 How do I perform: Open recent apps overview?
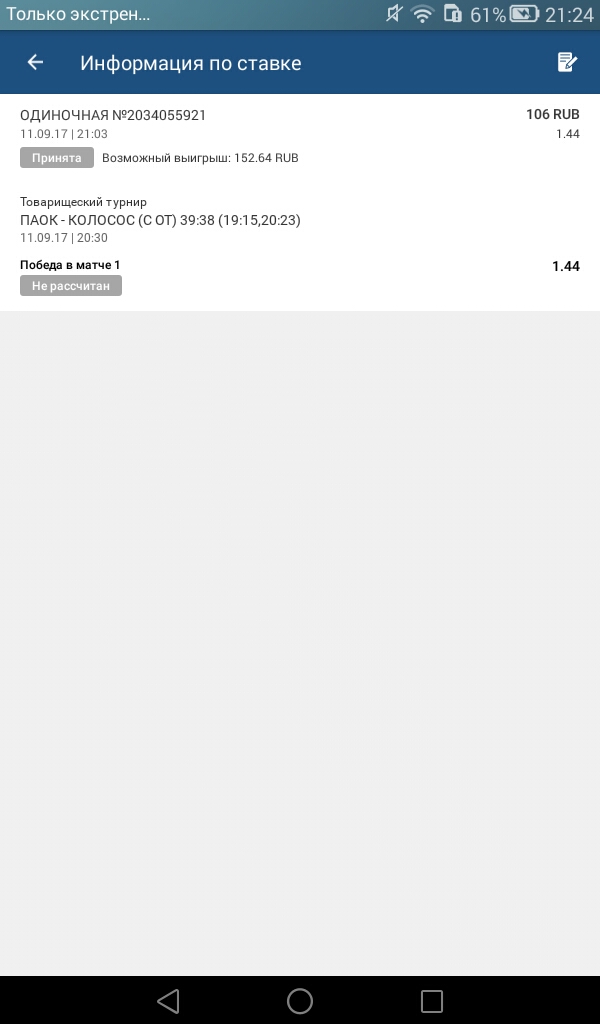click(431, 1000)
